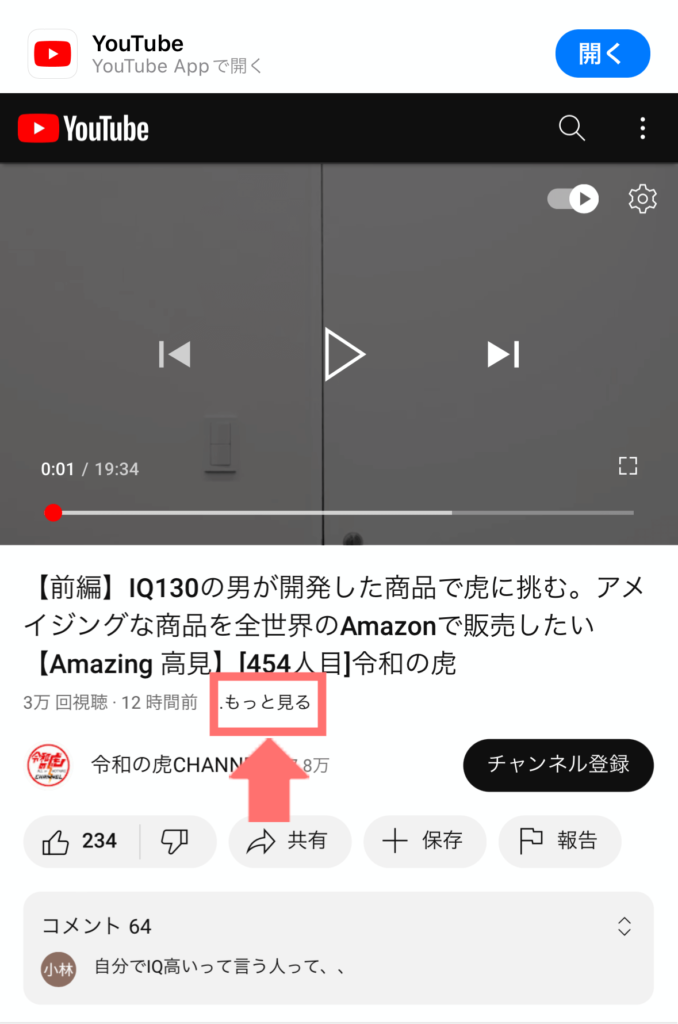Expand the コメント 64 section

(624, 926)
